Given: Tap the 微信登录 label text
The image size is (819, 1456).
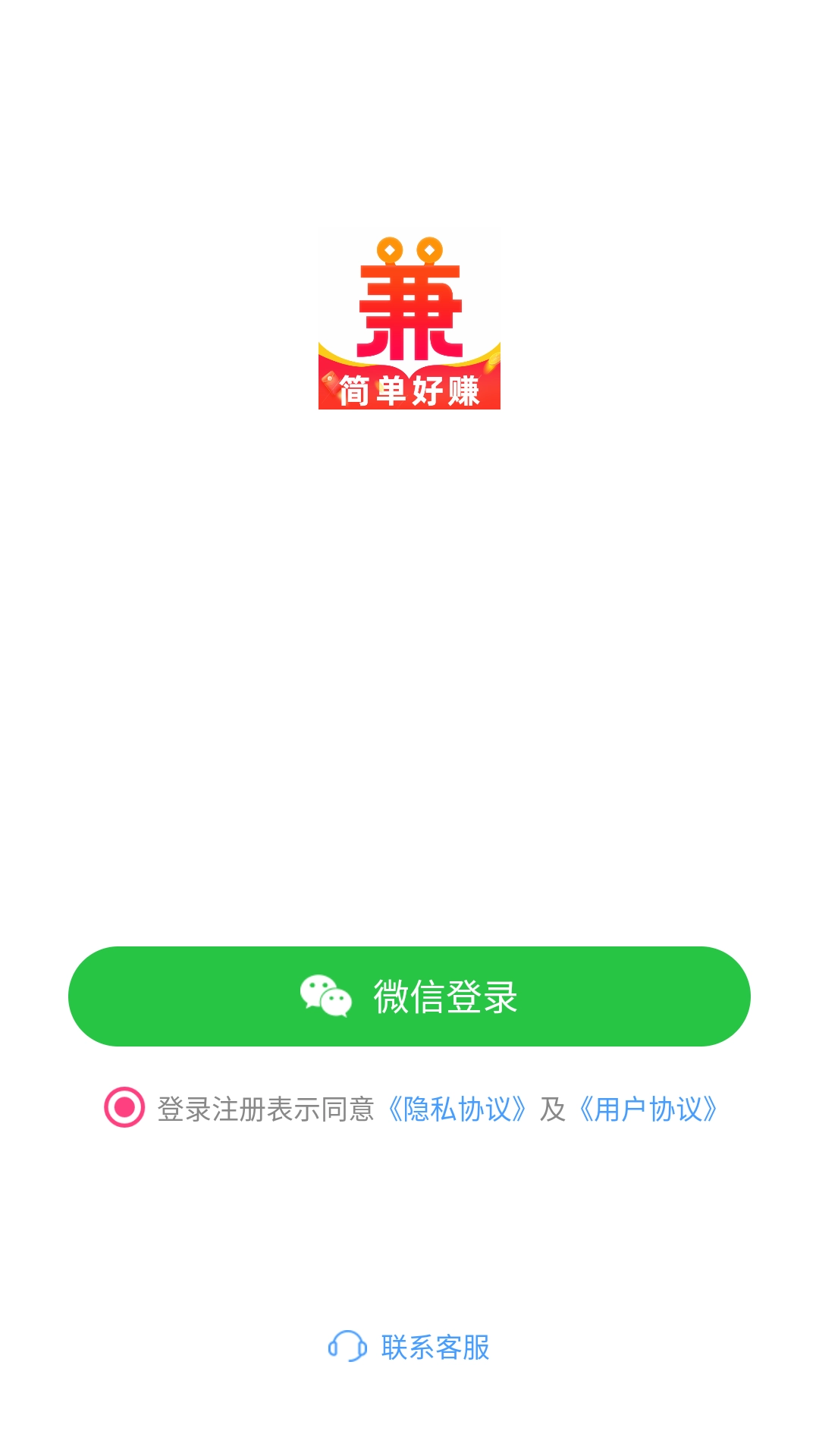Looking at the screenshot, I should 446,997.
